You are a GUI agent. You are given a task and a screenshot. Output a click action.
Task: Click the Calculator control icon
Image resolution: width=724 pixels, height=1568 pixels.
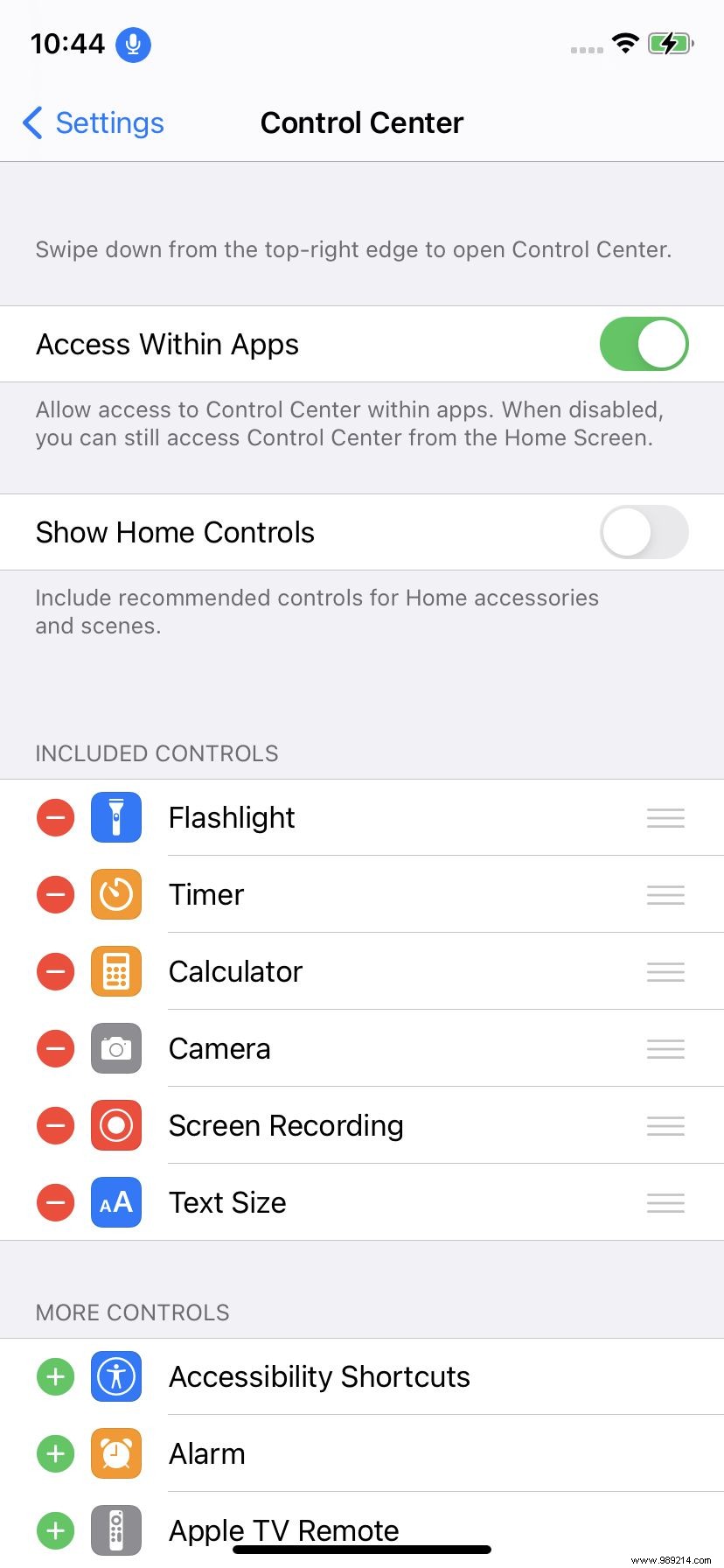click(115, 971)
